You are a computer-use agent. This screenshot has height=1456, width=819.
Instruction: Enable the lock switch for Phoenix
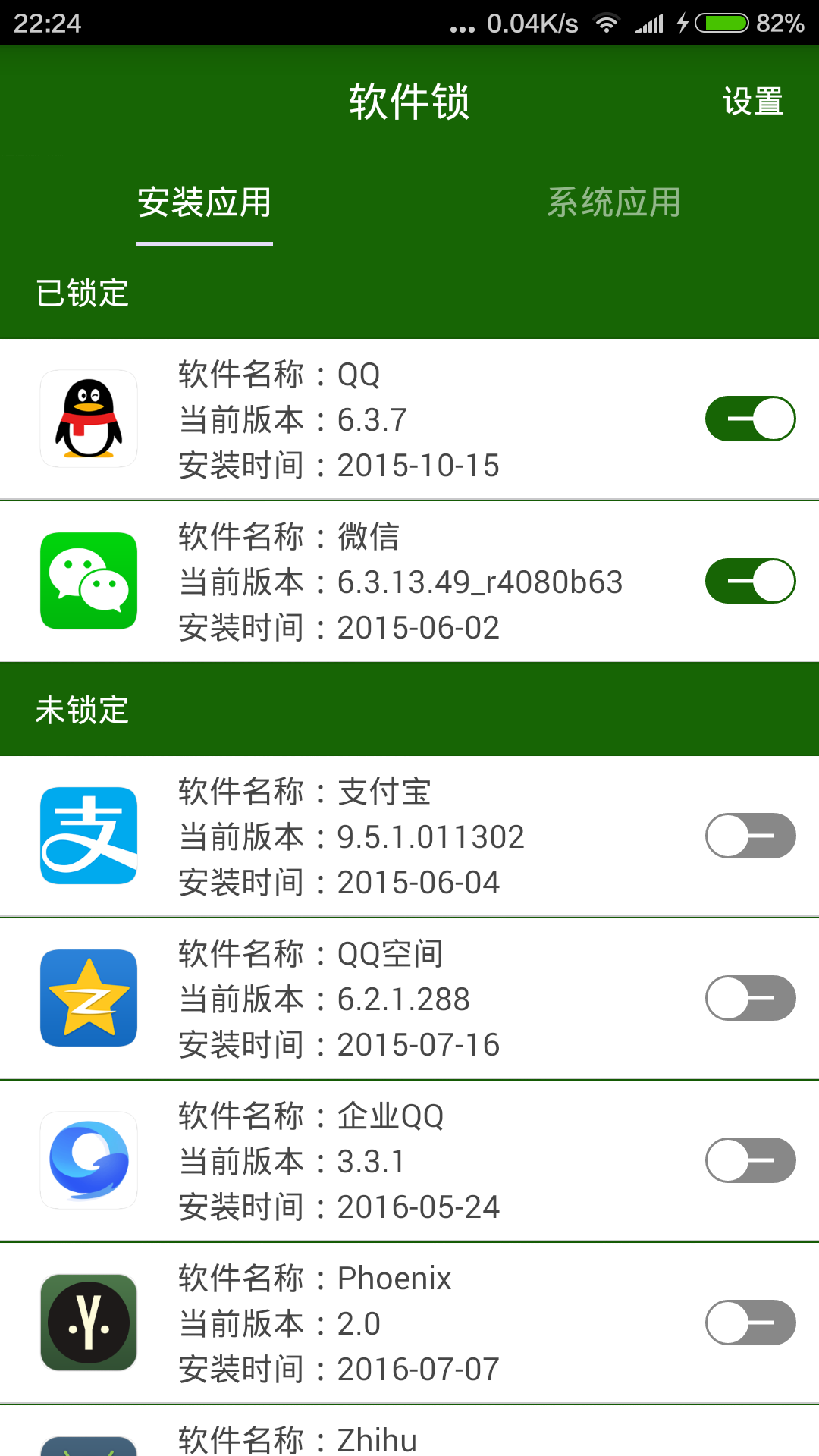coord(749,1322)
